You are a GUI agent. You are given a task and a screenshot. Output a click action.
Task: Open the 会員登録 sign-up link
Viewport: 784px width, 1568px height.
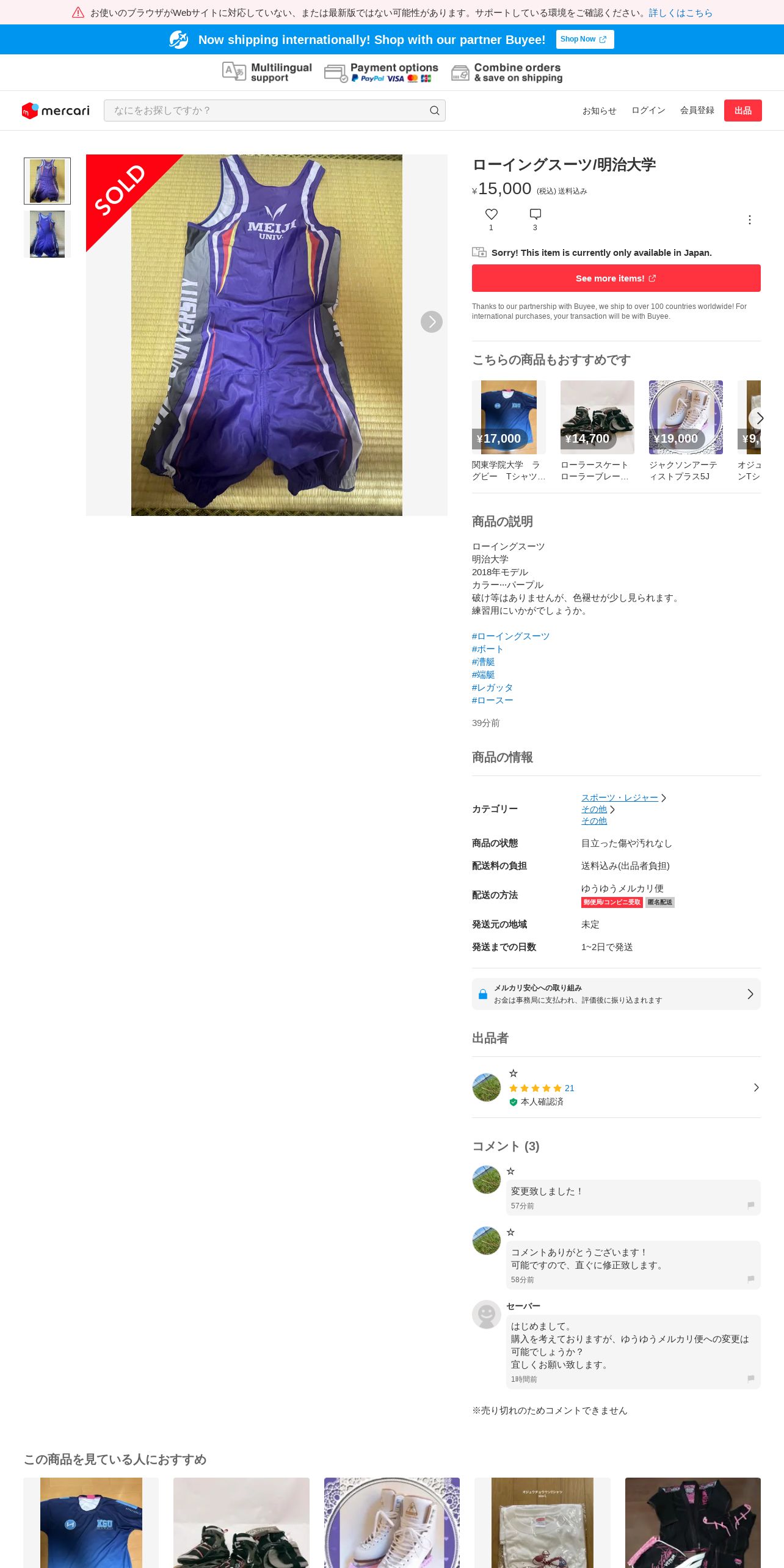click(697, 111)
